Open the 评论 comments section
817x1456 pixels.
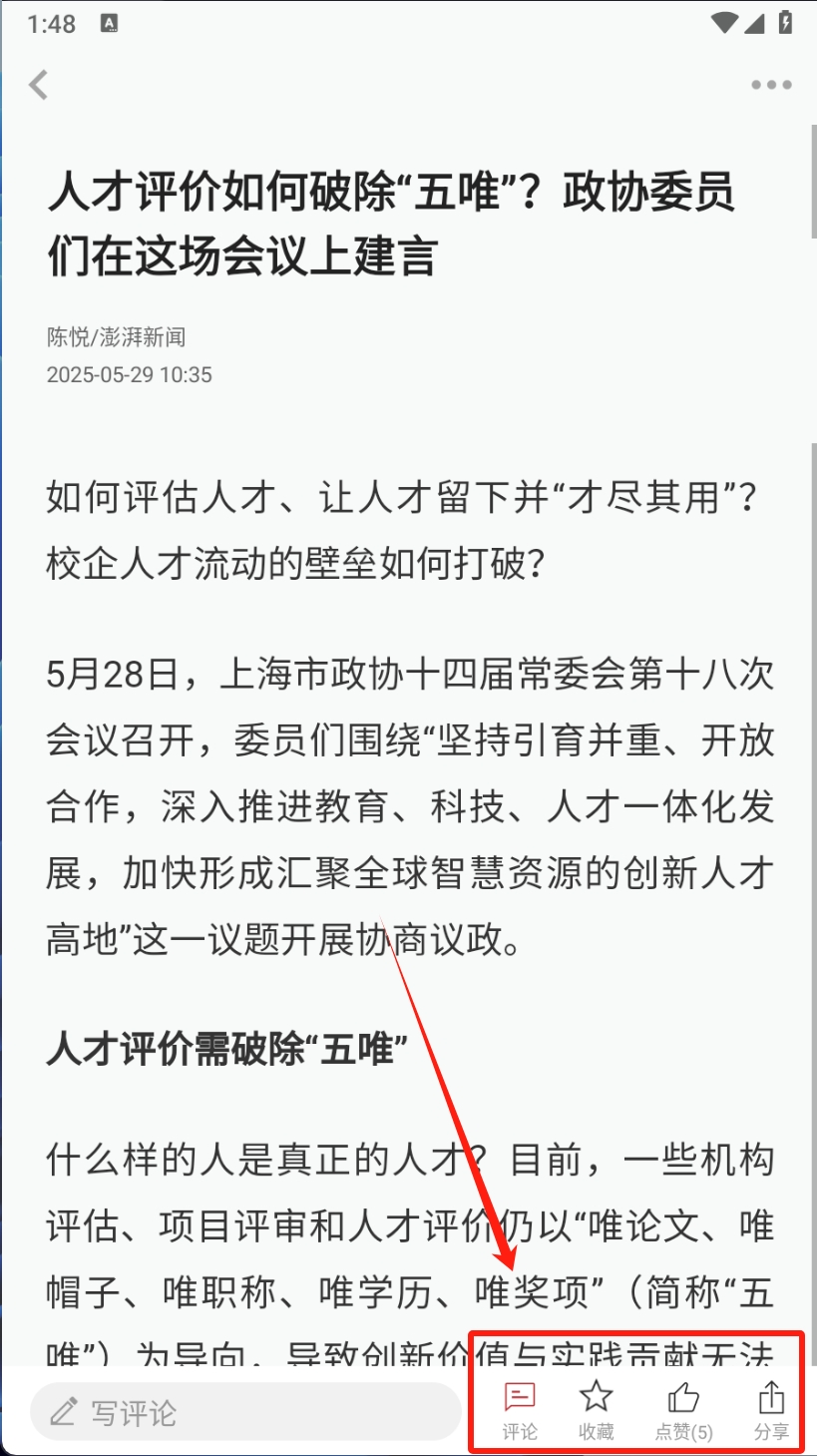(x=520, y=1409)
